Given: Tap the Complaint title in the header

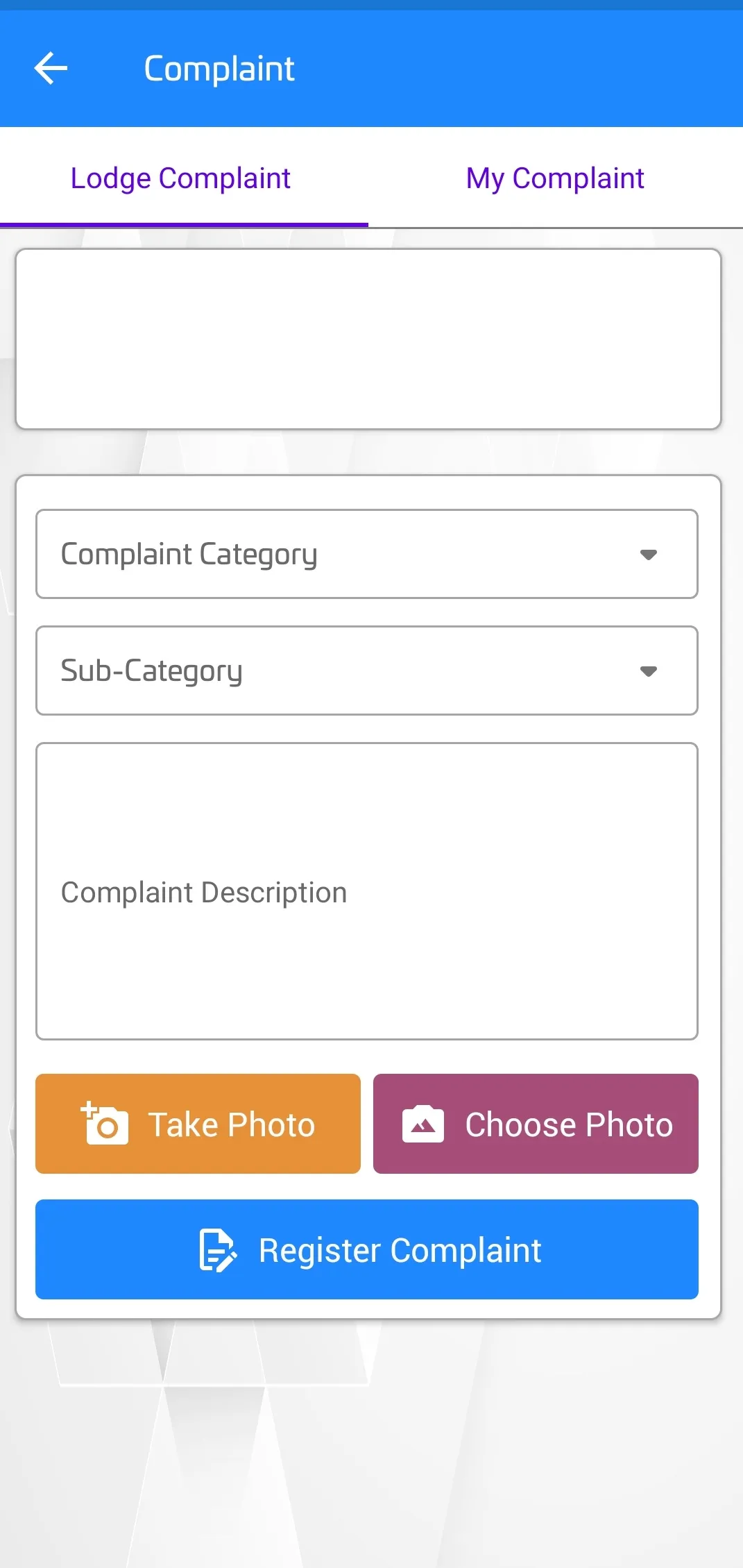Looking at the screenshot, I should click(219, 67).
